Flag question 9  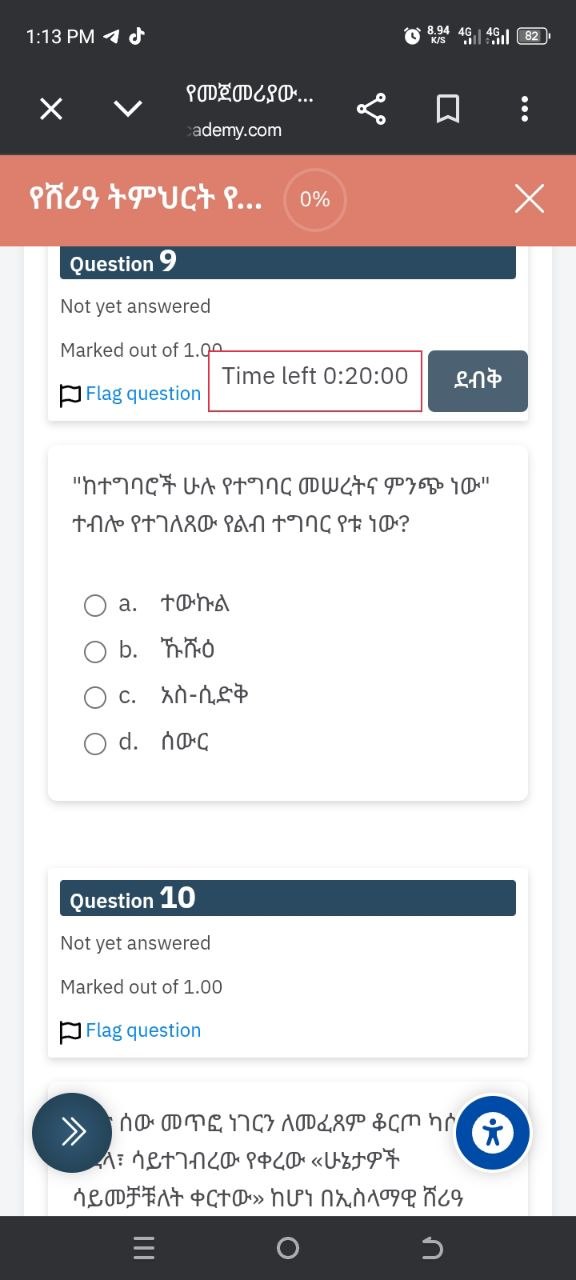[131, 394]
